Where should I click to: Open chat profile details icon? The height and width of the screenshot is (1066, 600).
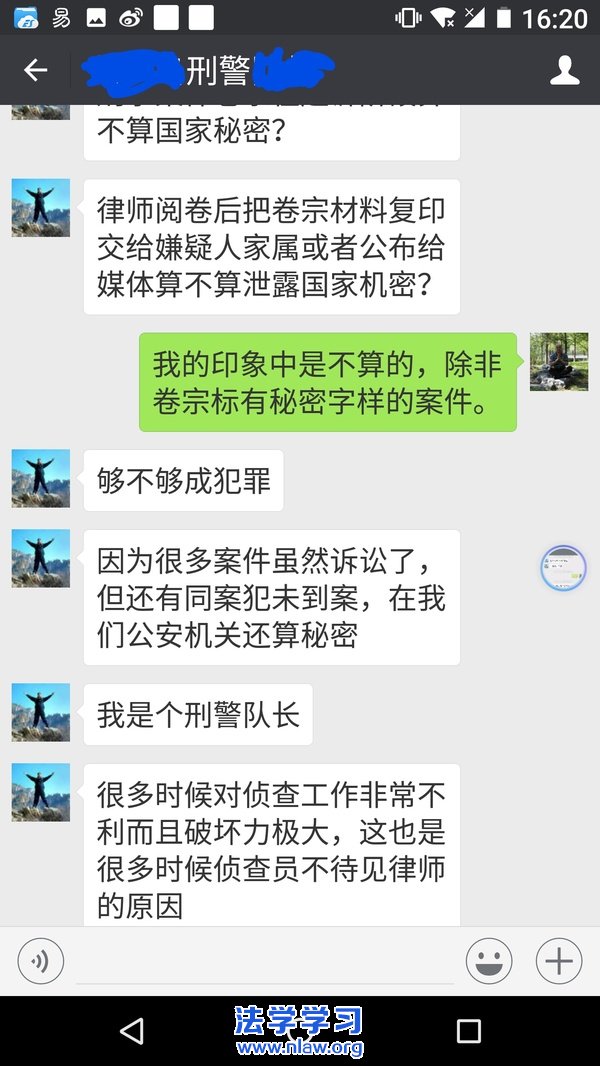tap(565, 70)
